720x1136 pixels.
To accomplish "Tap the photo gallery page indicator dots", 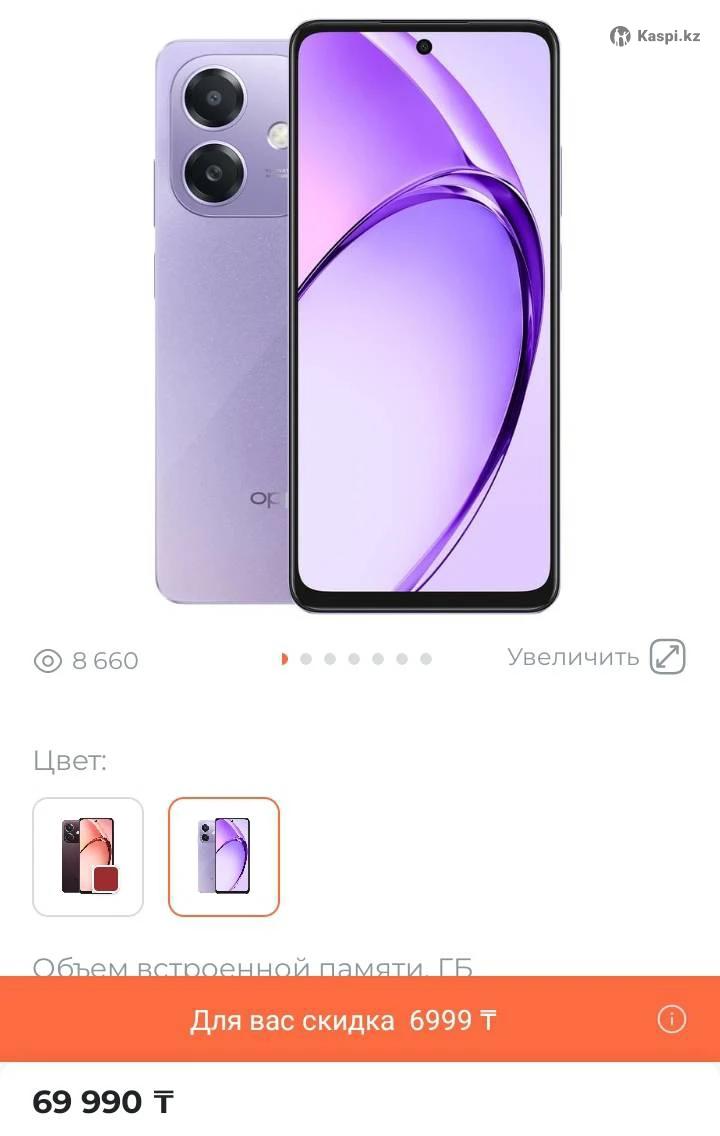I will click(x=356, y=659).
